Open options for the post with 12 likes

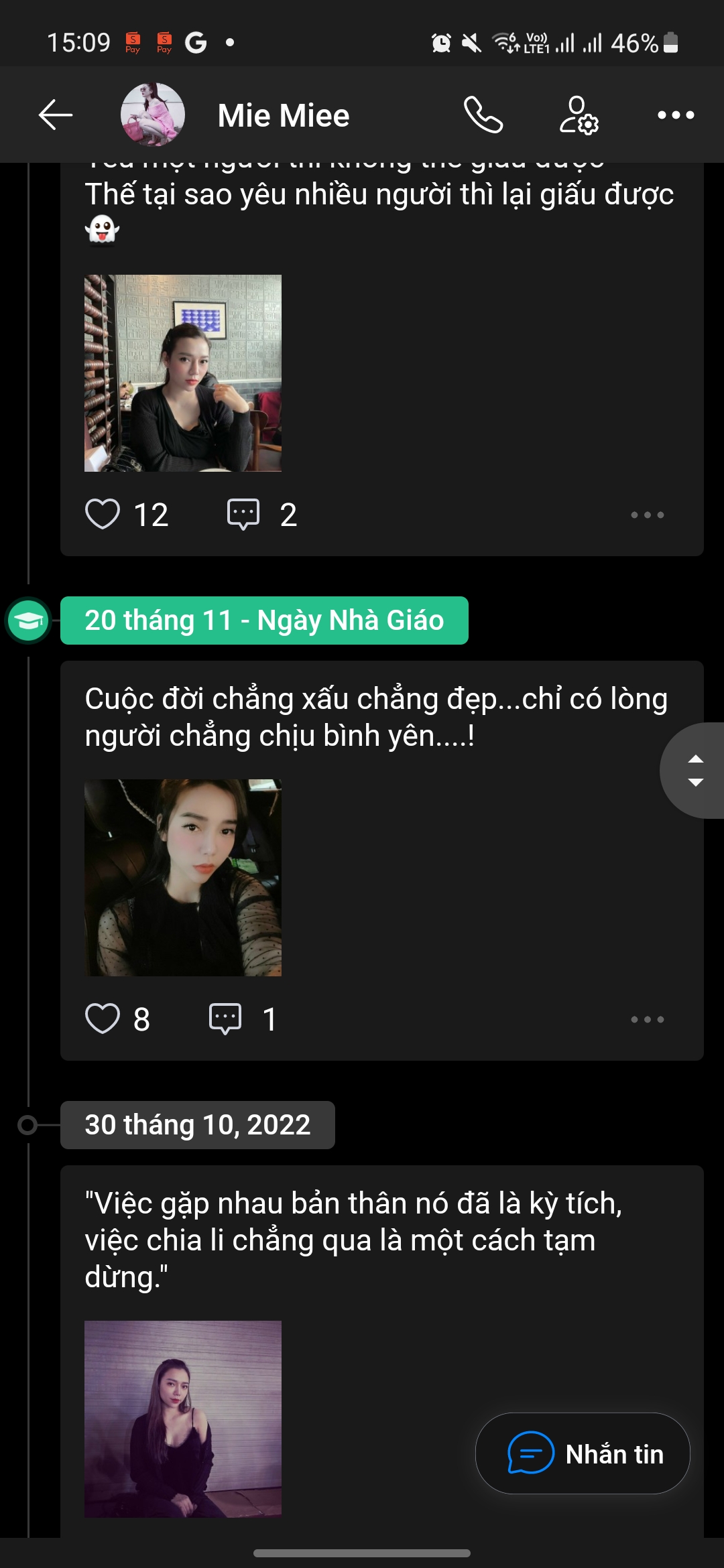coord(647,515)
